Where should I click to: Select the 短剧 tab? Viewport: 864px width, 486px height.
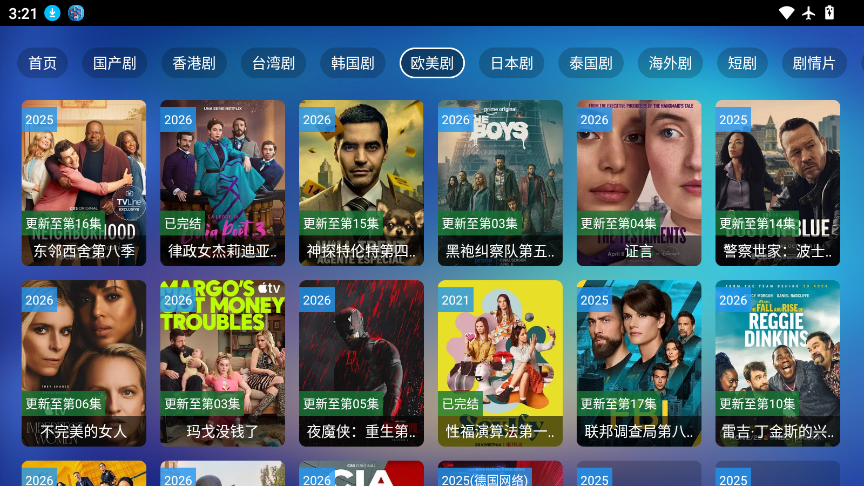tap(742, 63)
